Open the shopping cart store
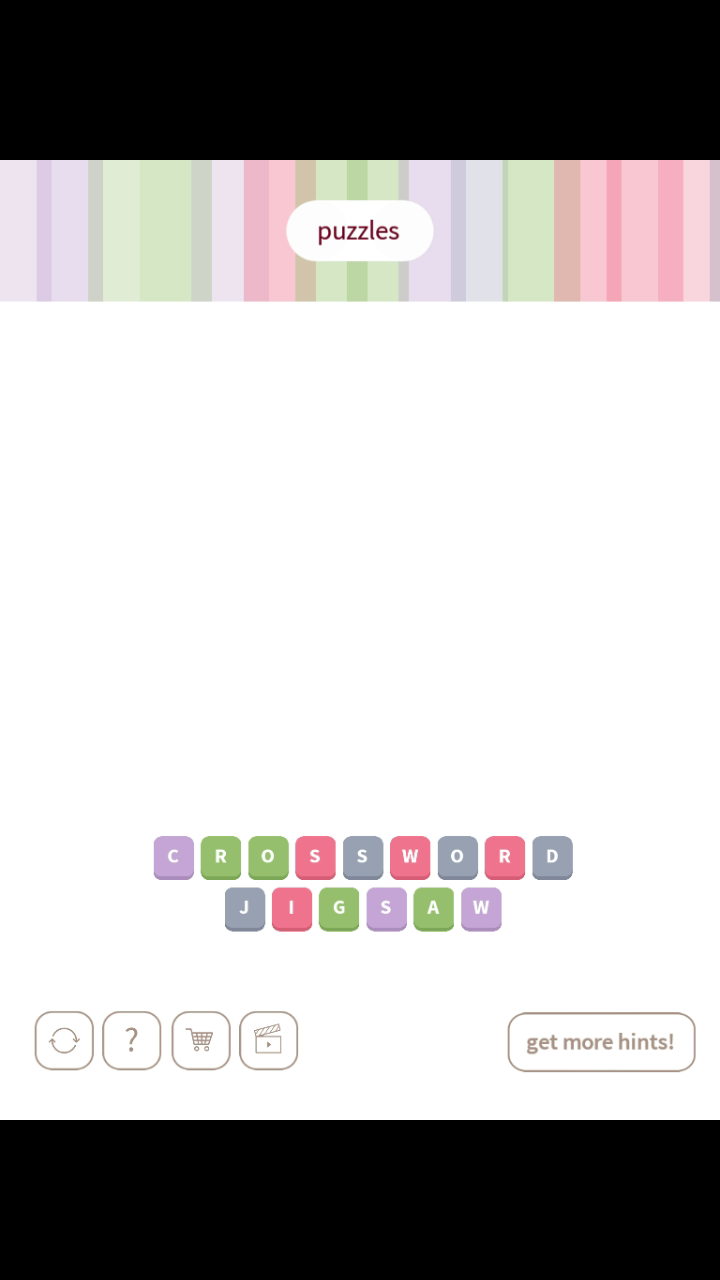This screenshot has height=1280, width=720. 200,1041
